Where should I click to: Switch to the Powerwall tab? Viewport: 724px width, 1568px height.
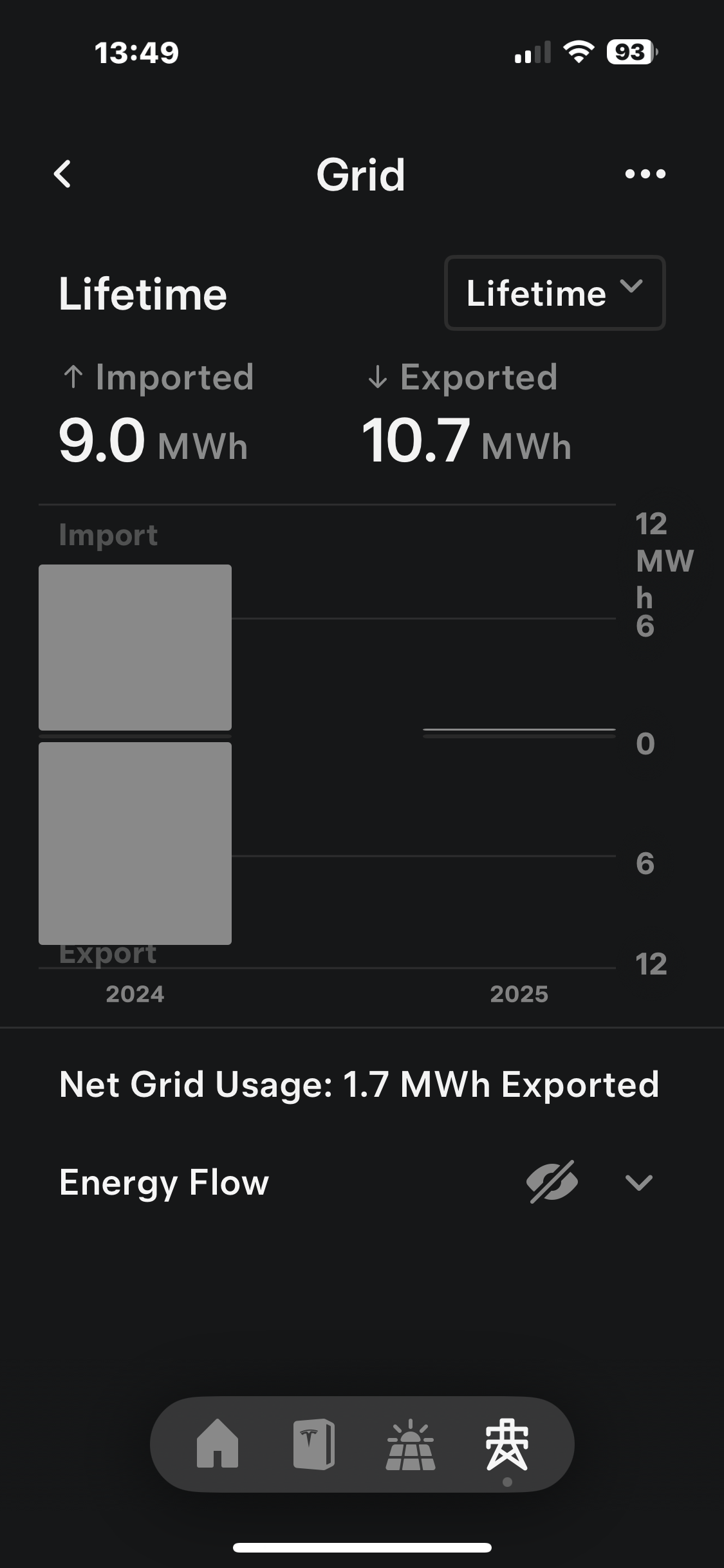(x=314, y=1444)
